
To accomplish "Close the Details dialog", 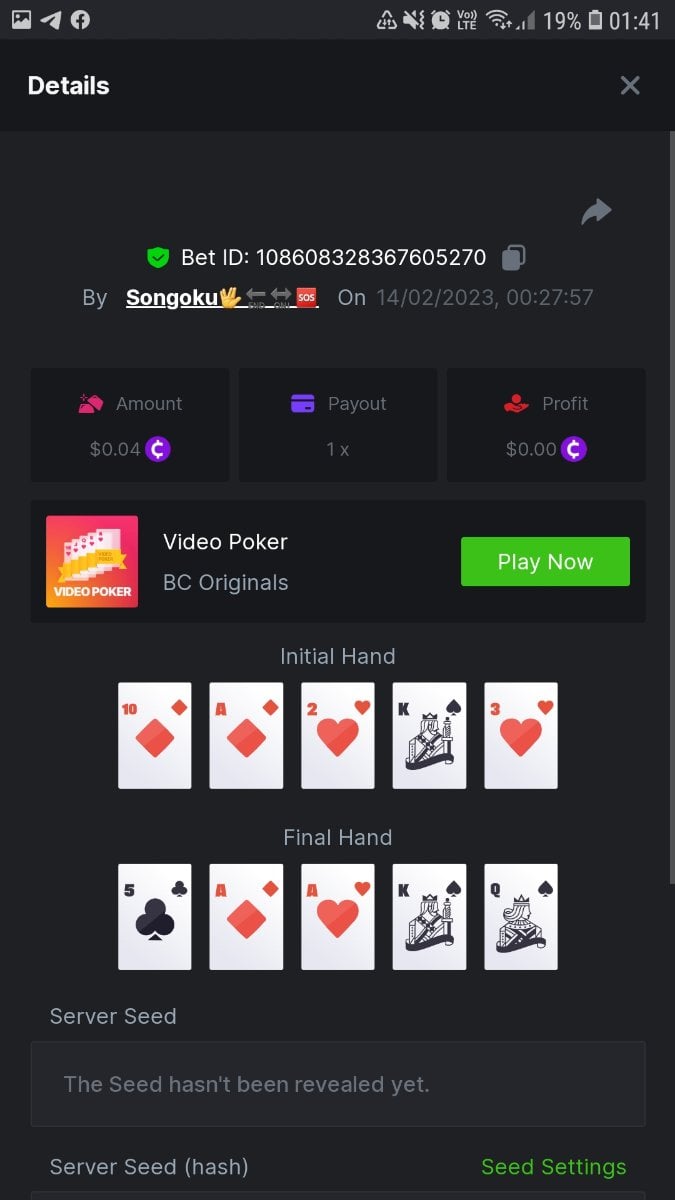I will point(630,86).
